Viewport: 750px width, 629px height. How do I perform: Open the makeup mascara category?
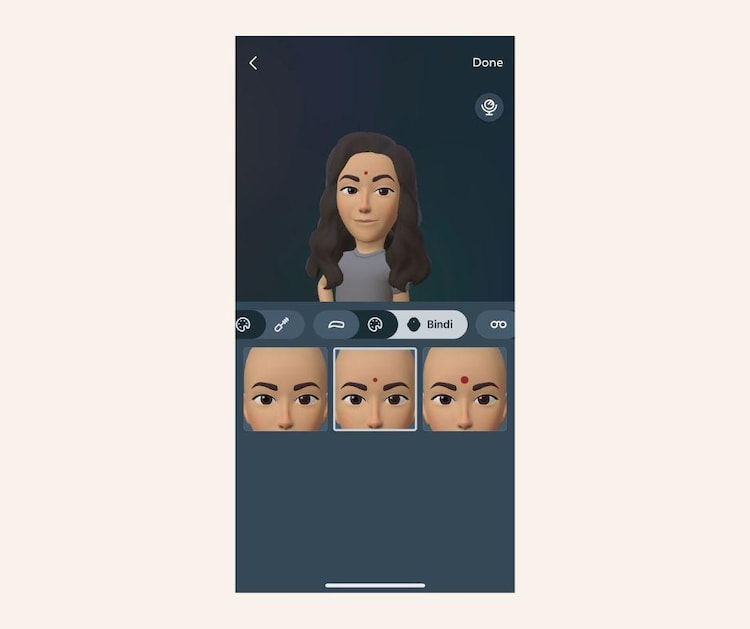(282, 324)
